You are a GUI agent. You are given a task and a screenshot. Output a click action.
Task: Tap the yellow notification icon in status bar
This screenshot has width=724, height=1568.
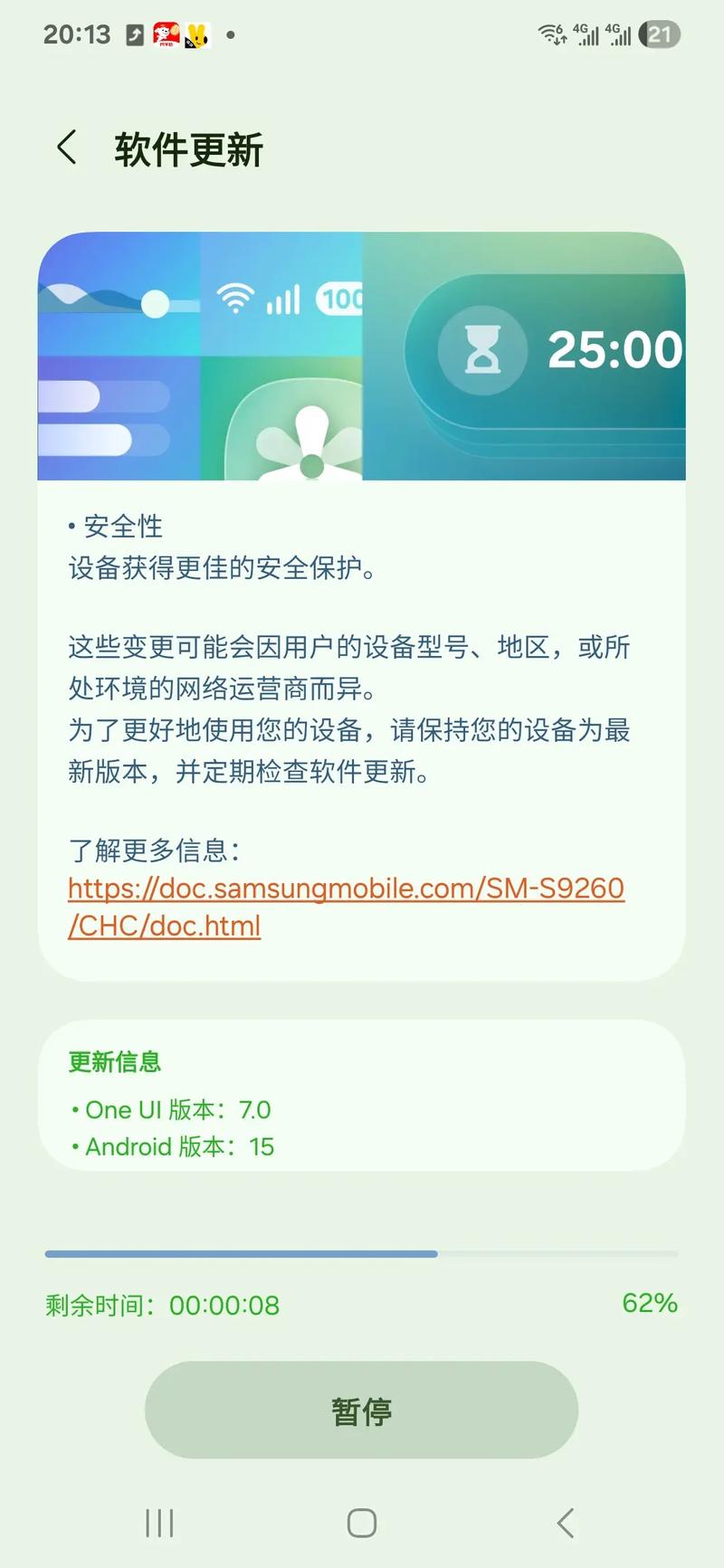197,33
